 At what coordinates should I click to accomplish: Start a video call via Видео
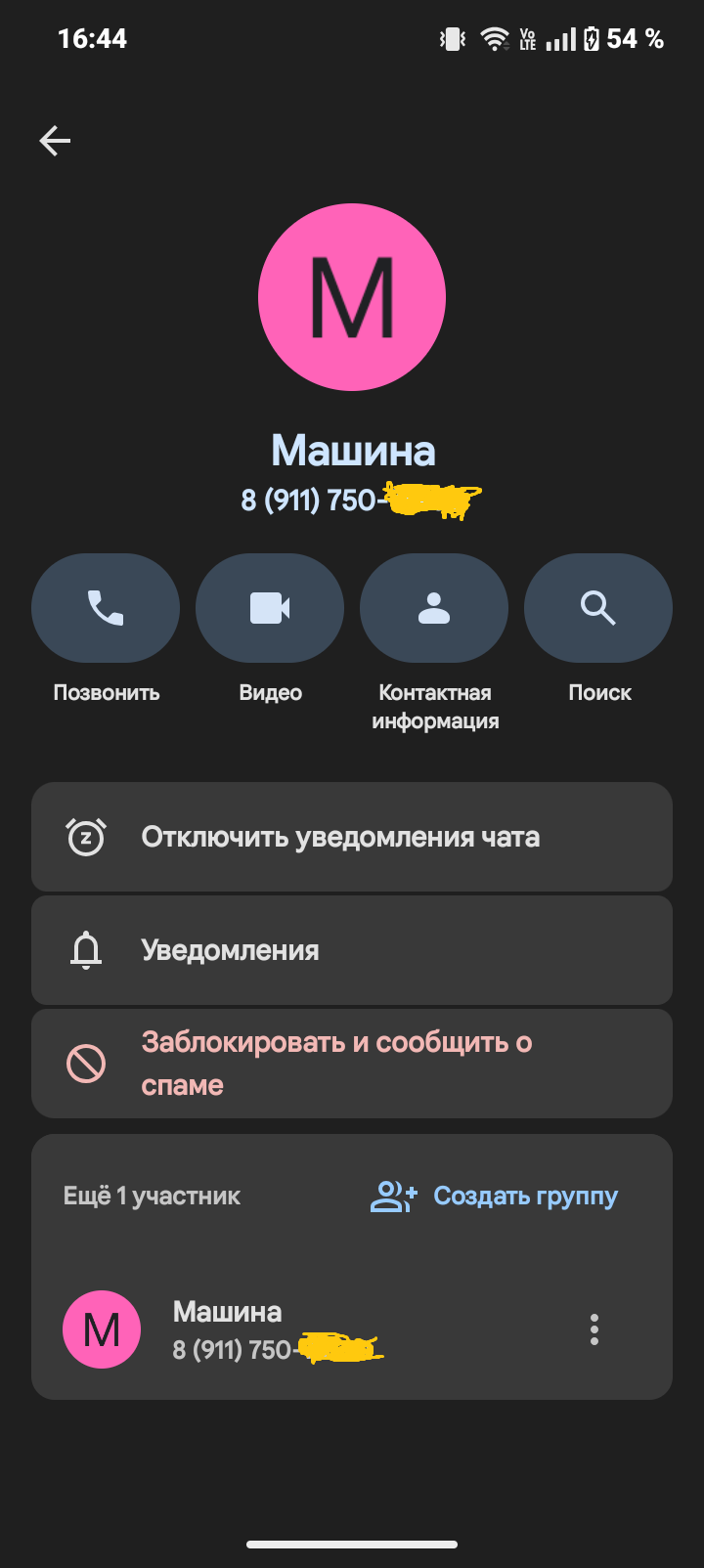click(x=270, y=608)
